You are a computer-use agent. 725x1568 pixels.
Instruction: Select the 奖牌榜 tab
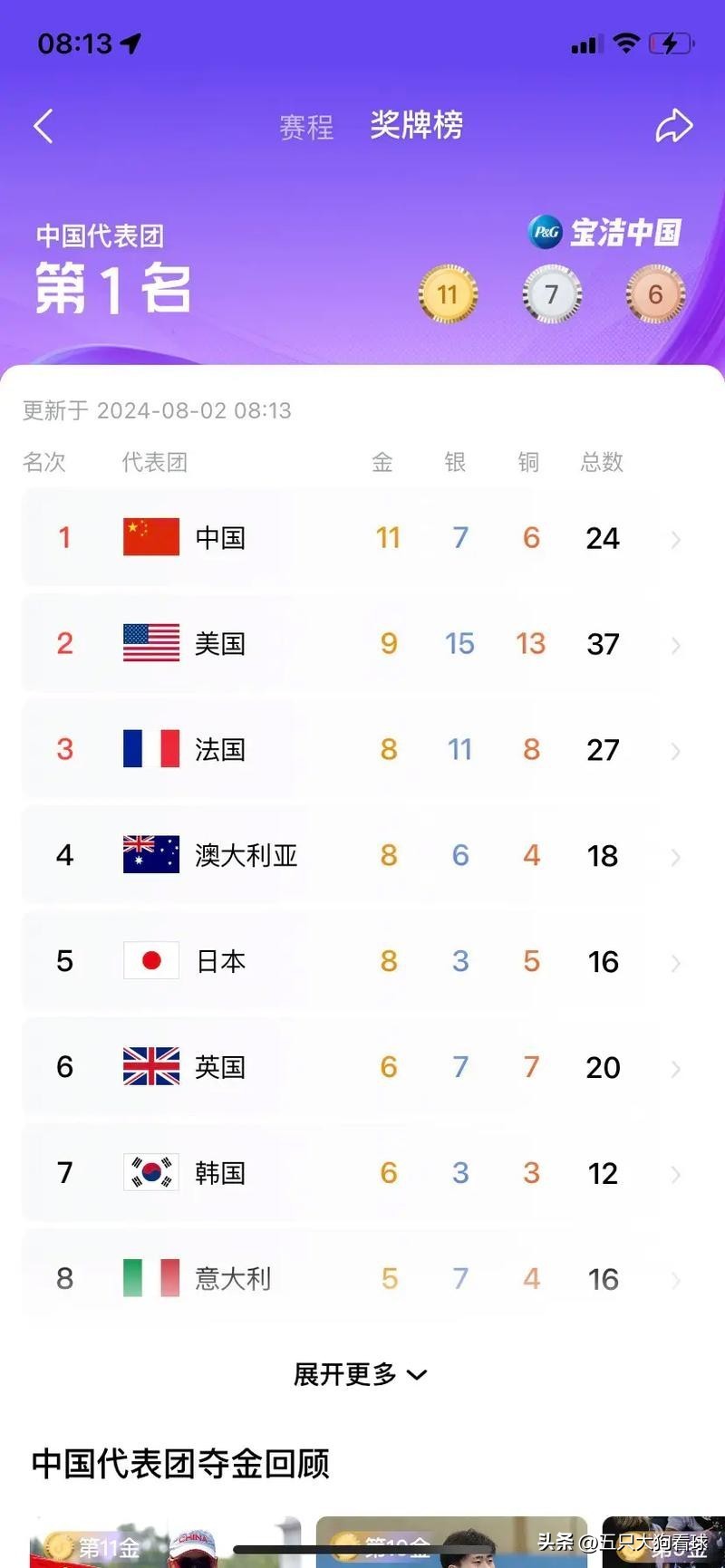(417, 125)
